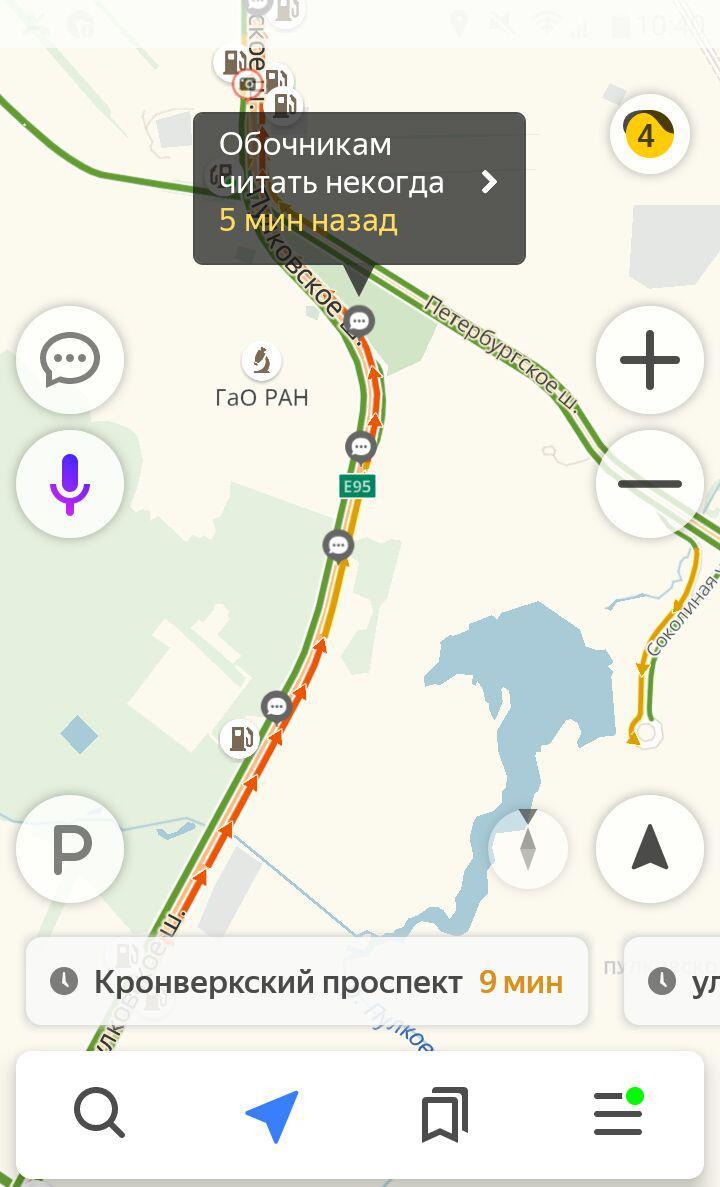Select route to Кронверкский проспект 9 мин
The height and width of the screenshot is (1187, 720).
point(307,982)
